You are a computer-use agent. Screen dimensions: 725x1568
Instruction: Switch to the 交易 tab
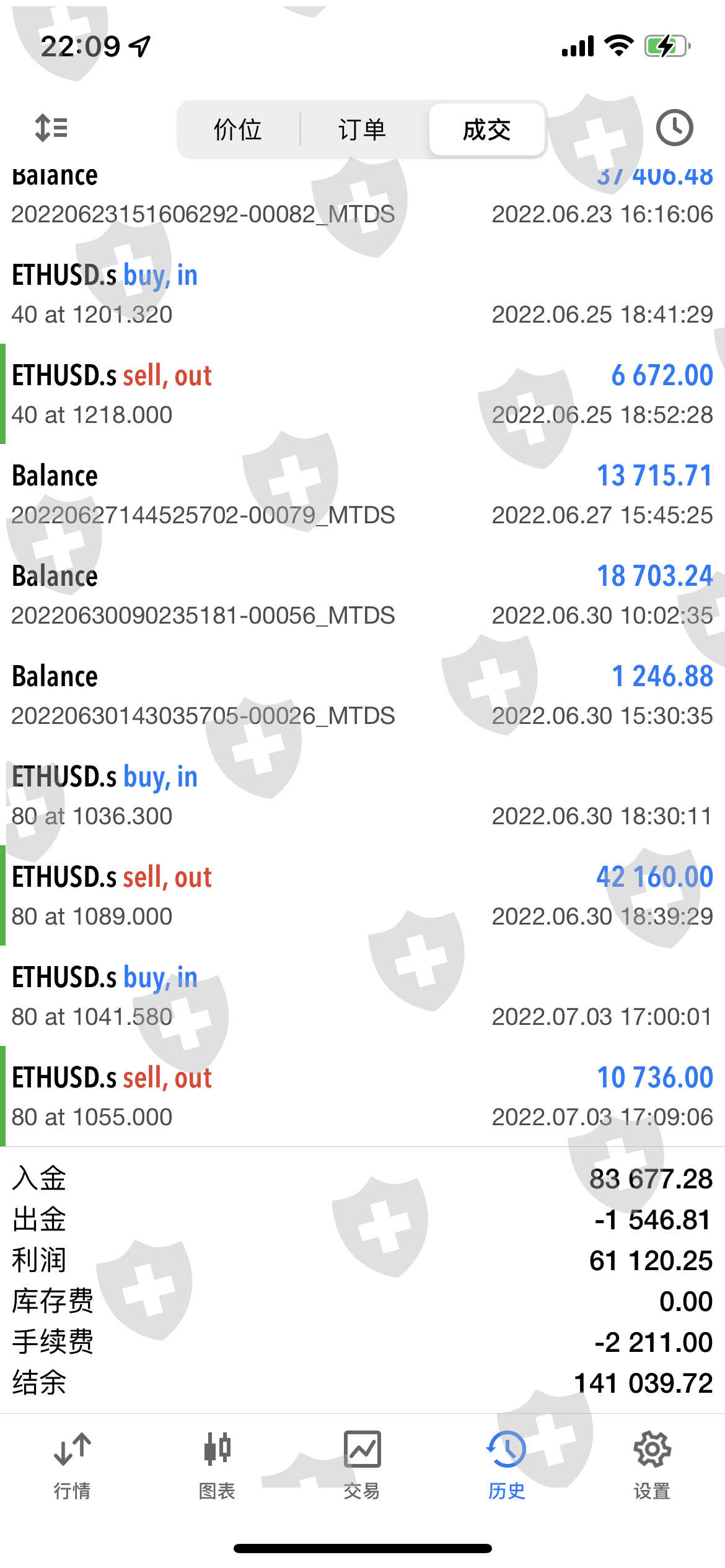coord(362,1464)
